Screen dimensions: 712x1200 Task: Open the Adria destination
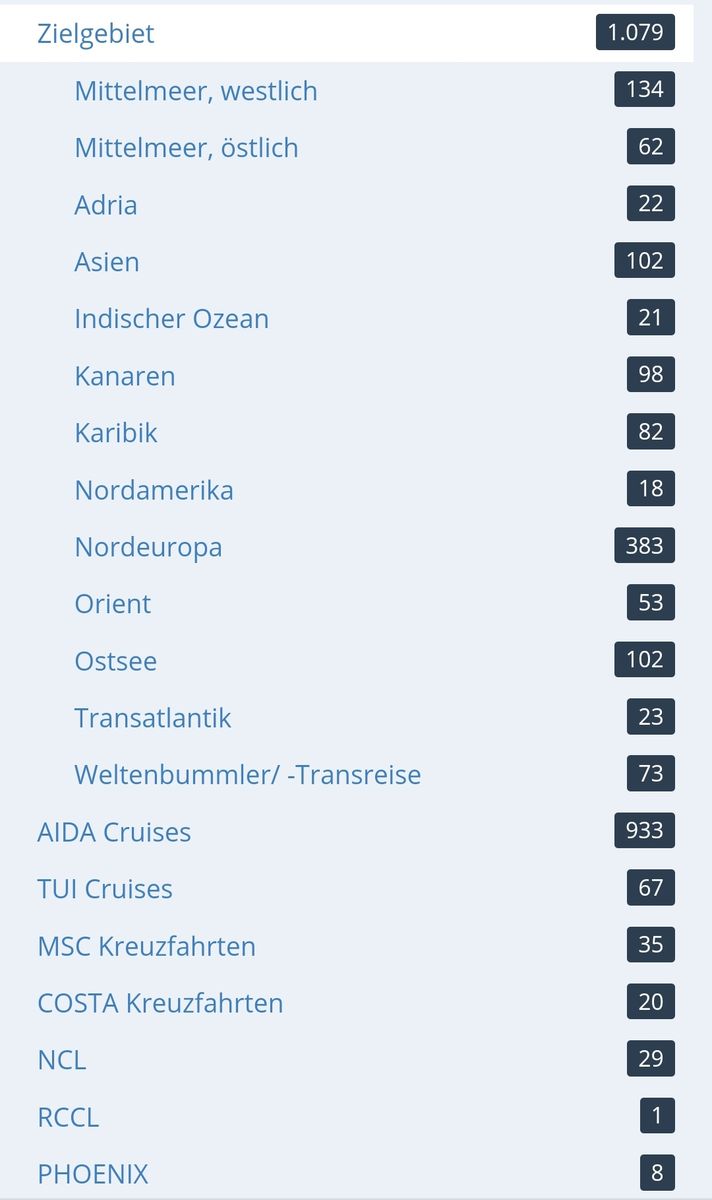106,205
